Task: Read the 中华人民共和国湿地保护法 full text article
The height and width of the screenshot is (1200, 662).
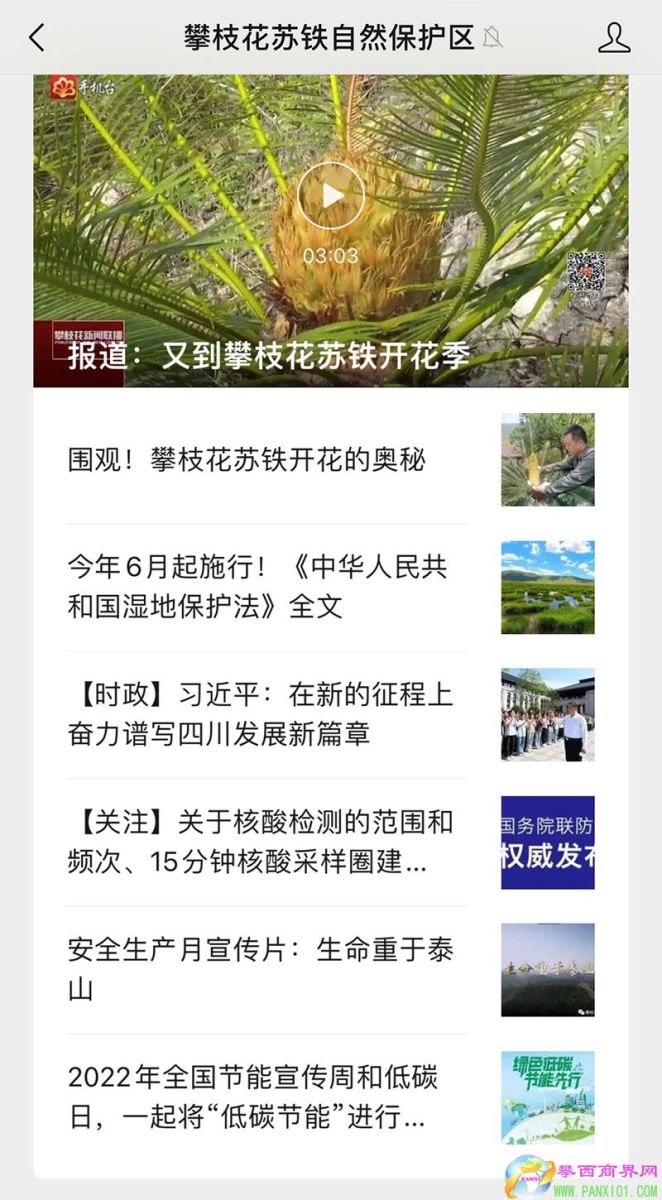Action: 258,587
